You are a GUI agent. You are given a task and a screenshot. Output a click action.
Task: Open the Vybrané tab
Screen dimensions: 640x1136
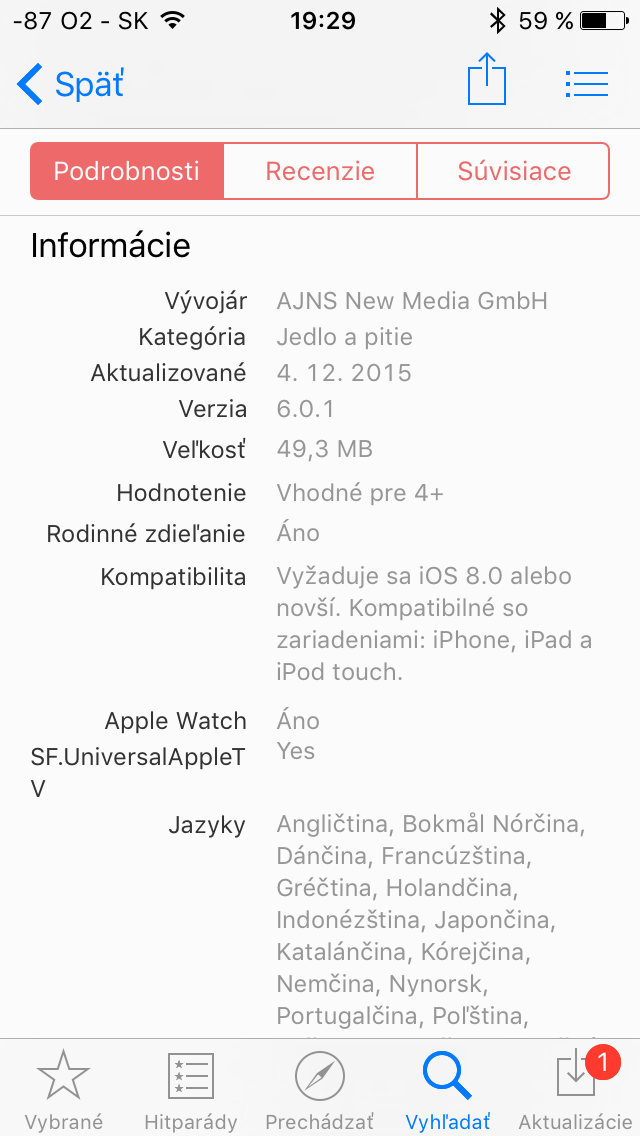64,1089
